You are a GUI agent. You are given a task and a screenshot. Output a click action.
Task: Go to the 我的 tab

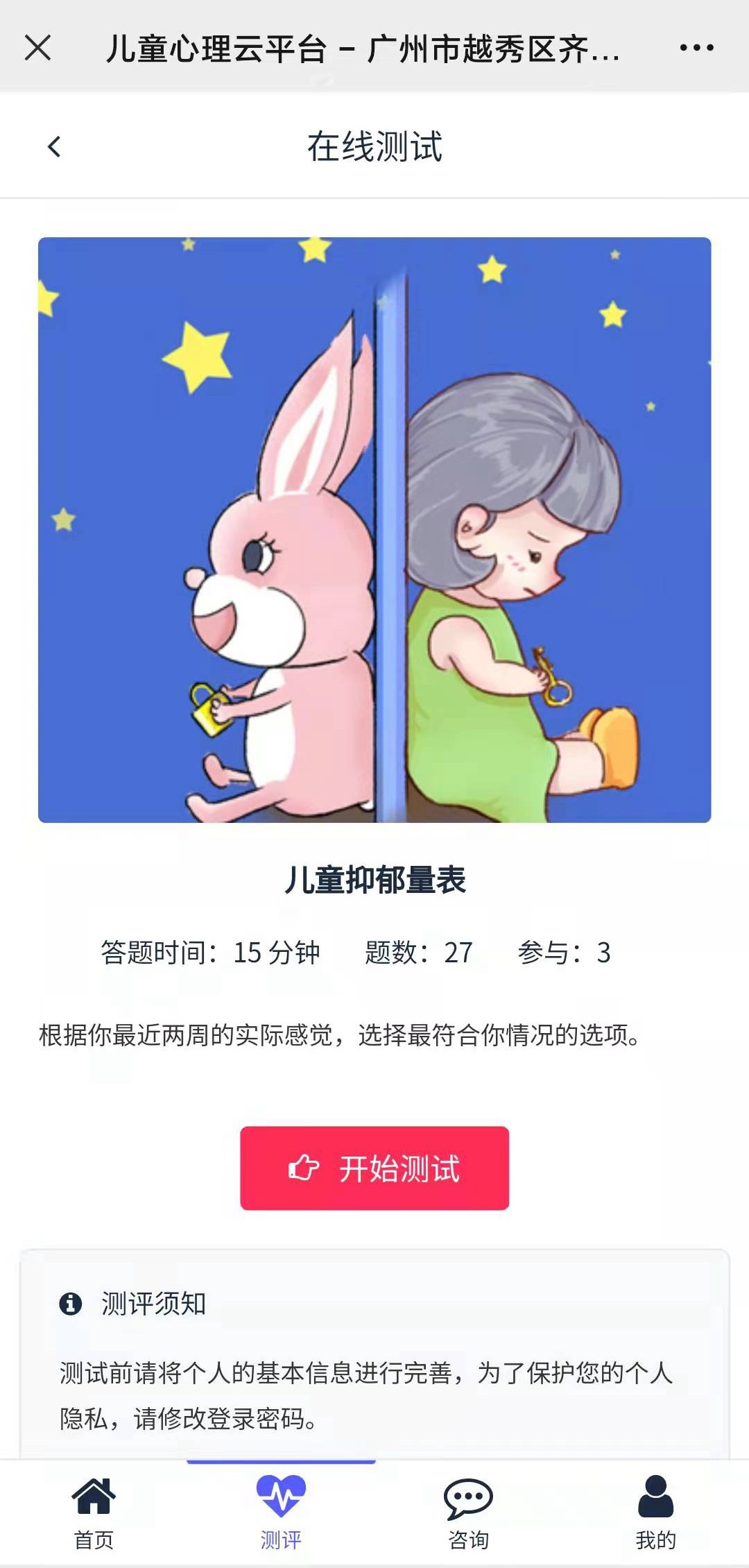pyautogui.click(x=655, y=1512)
